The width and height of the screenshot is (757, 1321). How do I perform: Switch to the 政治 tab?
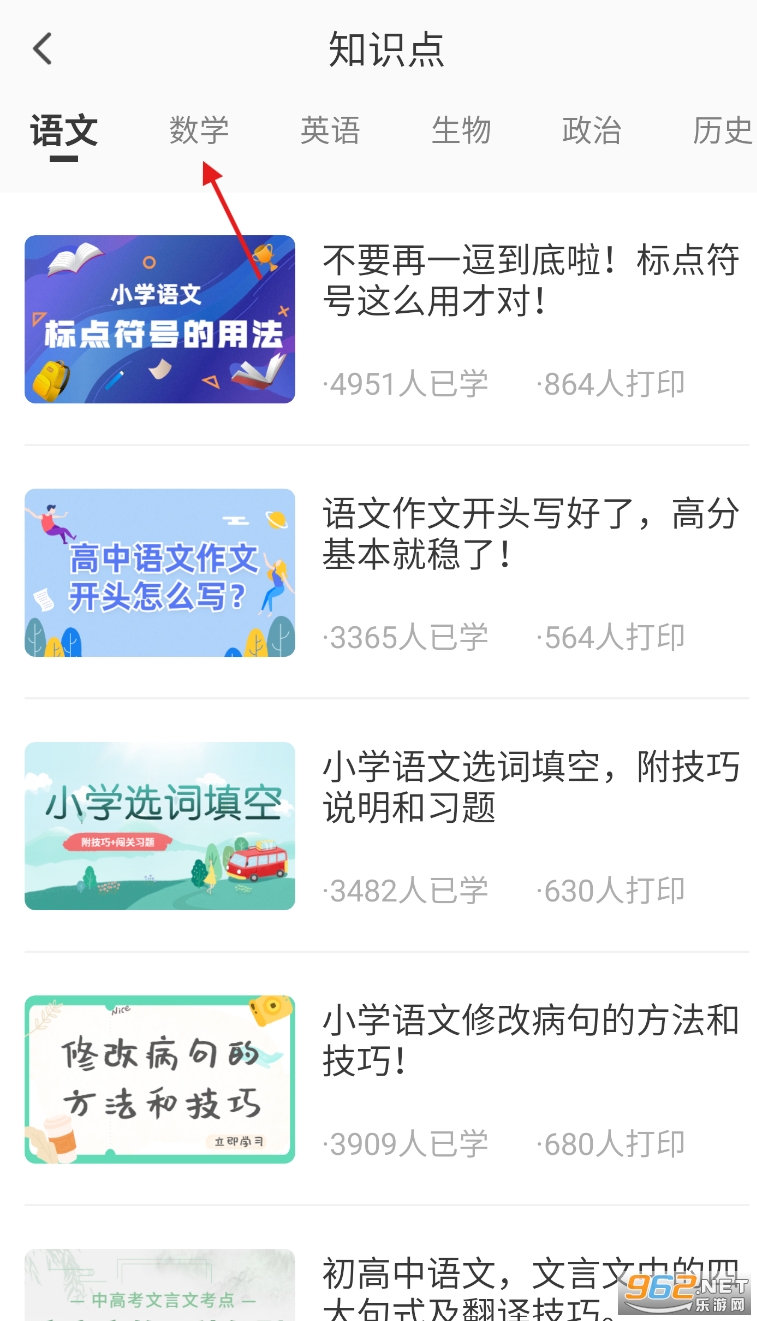click(x=591, y=131)
